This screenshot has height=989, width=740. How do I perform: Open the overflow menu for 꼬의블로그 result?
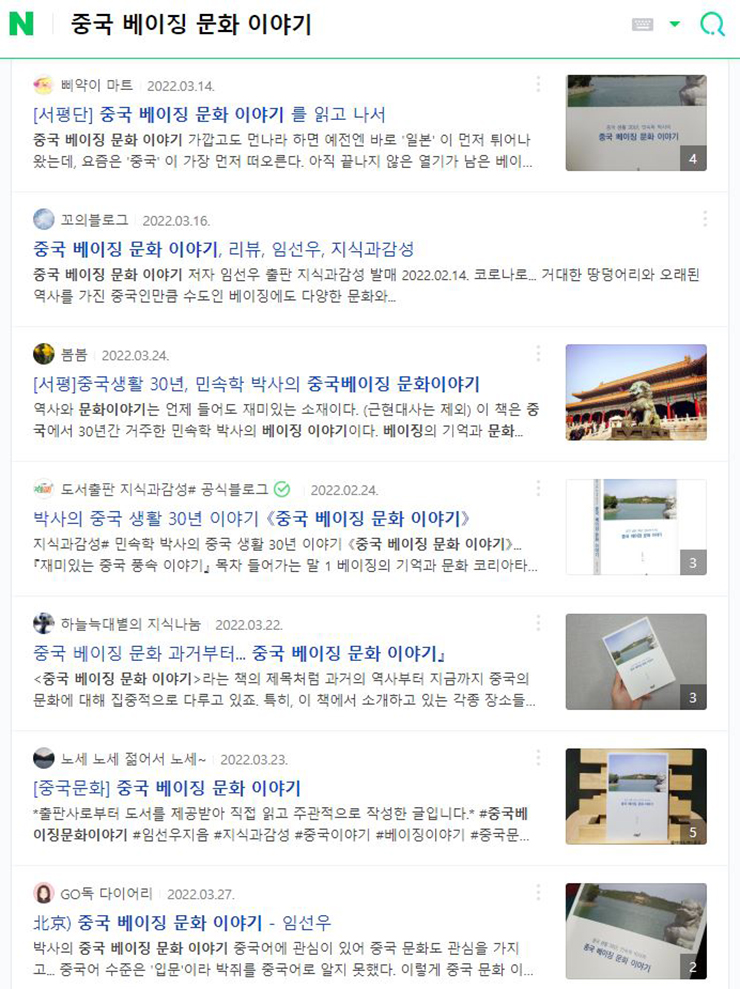pos(705,219)
